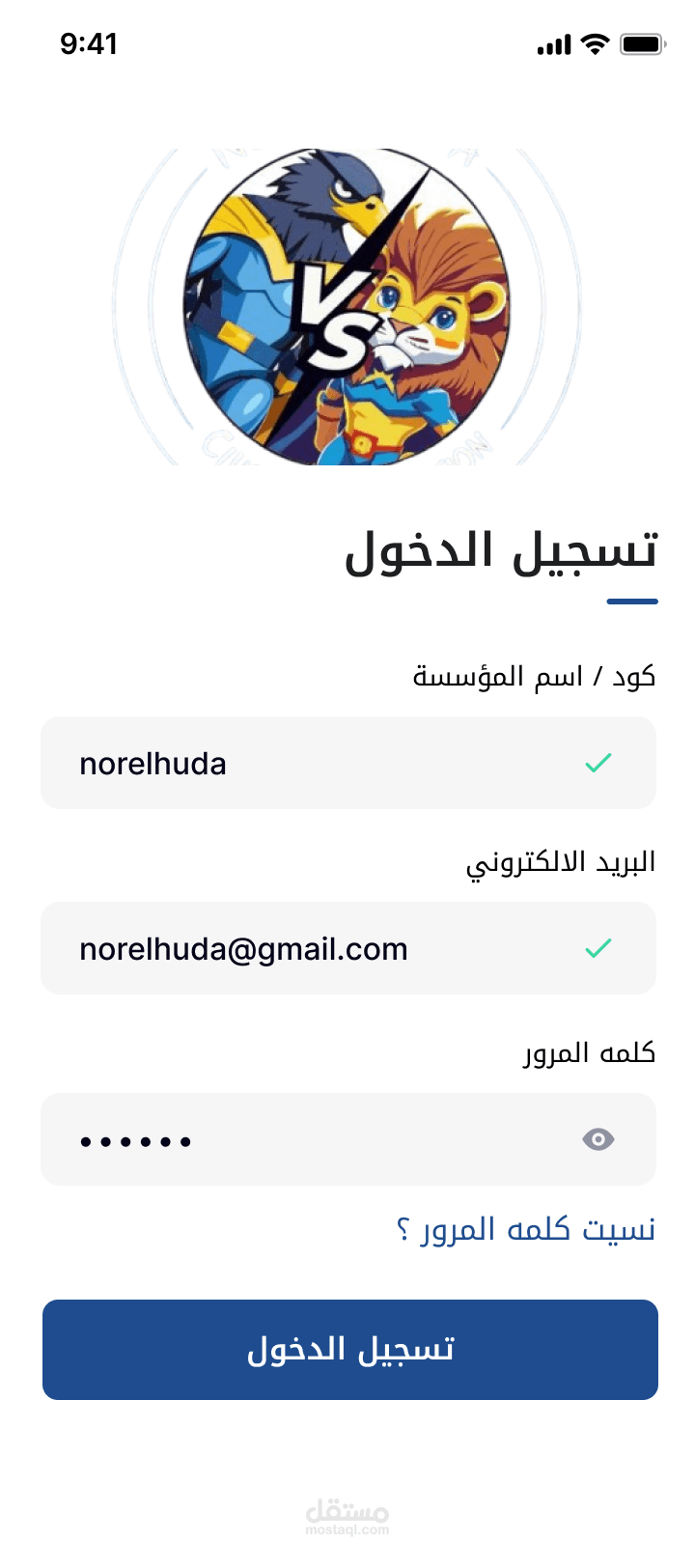
Task: Show the password with the eye icon
Action: tap(598, 1139)
